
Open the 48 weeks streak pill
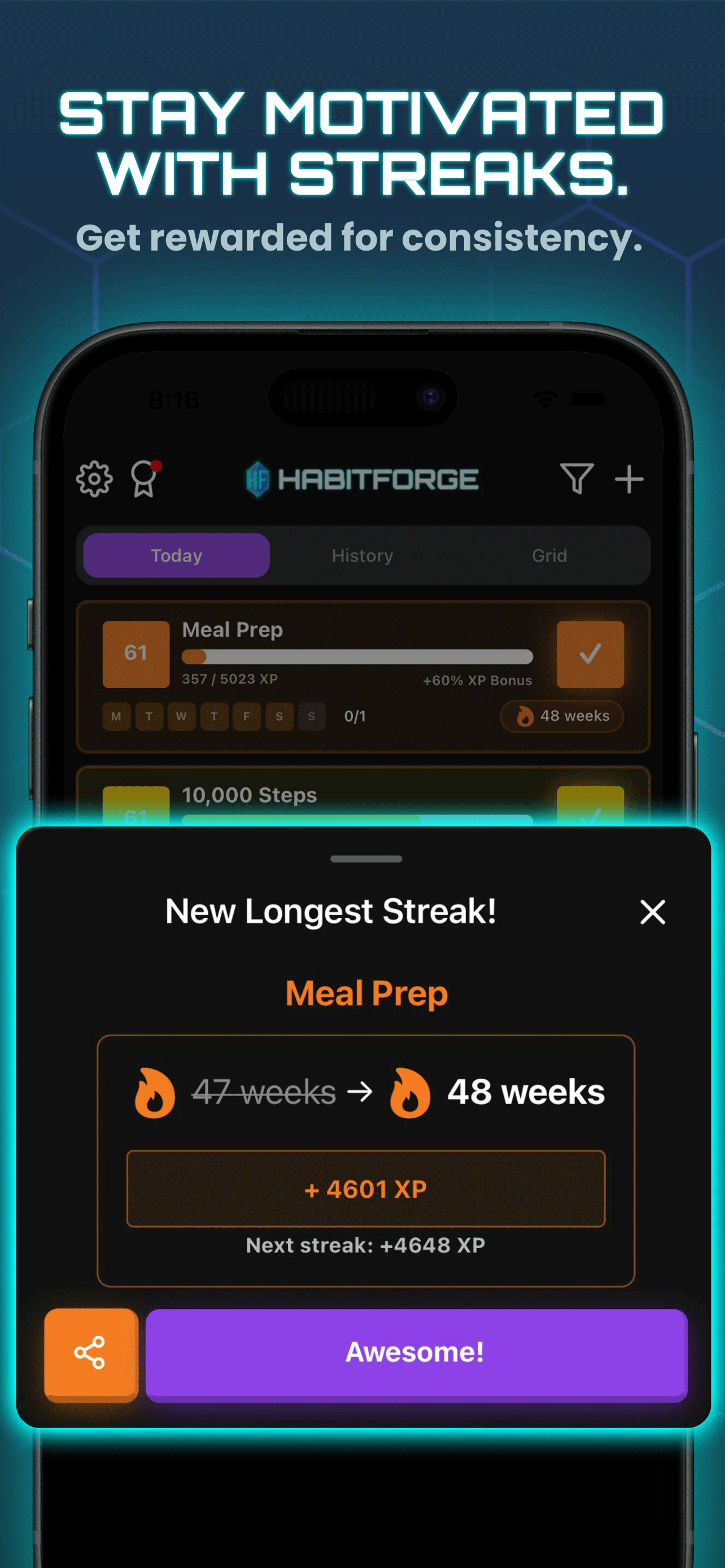pyautogui.click(x=561, y=716)
